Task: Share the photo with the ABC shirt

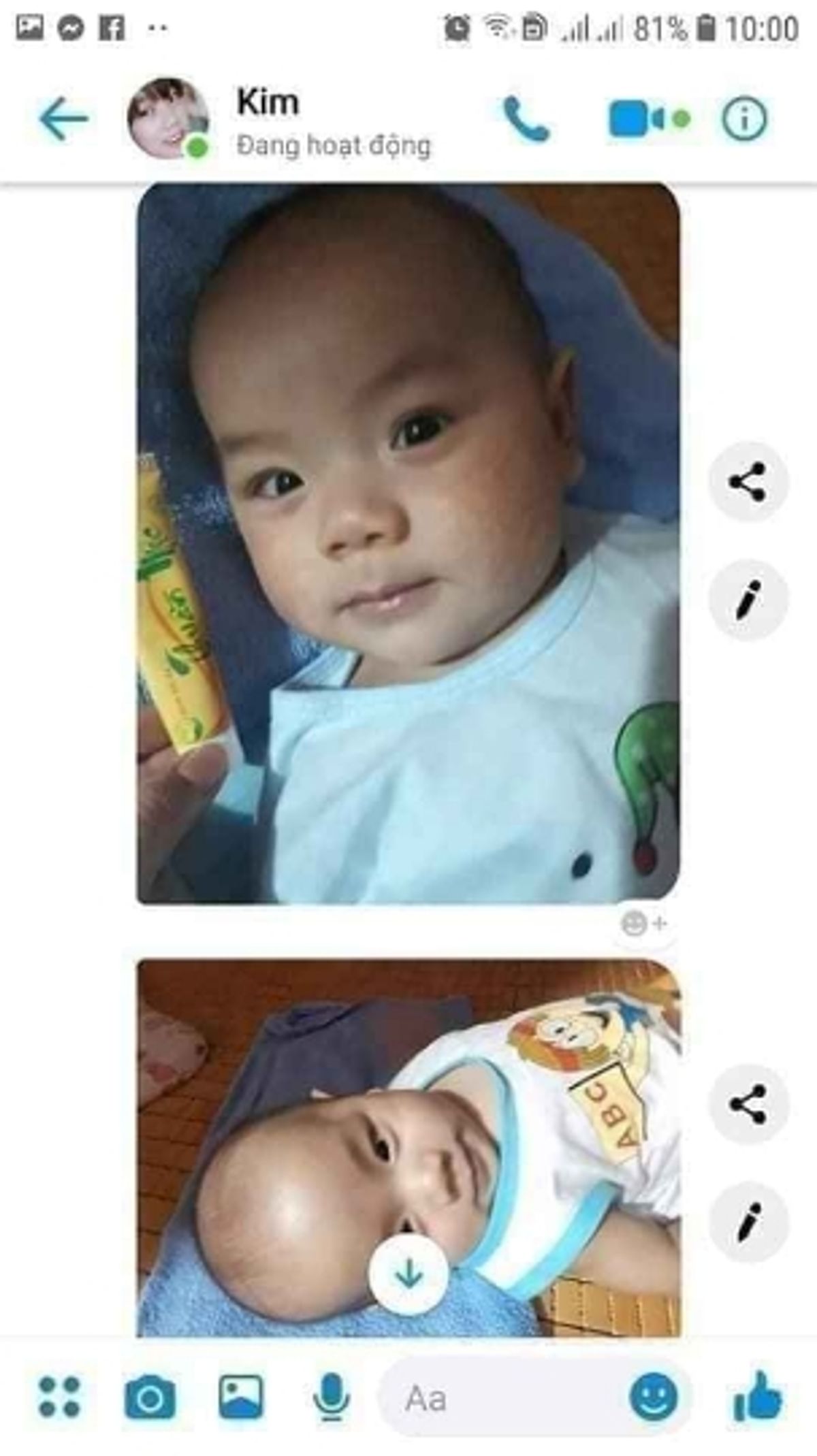Action: click(x=748, y=1104)
